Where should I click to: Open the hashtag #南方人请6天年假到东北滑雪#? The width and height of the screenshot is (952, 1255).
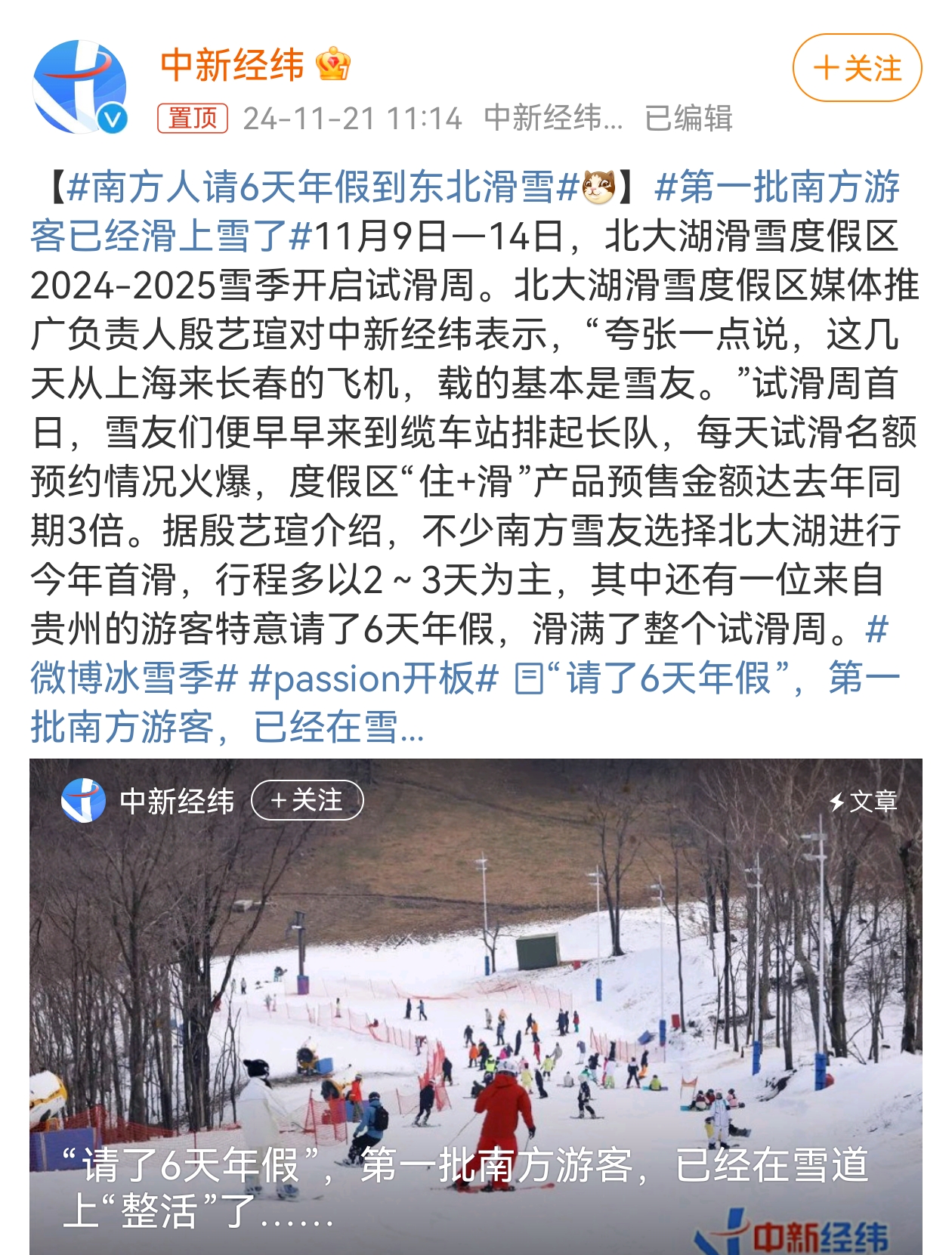tap(321, 187)
